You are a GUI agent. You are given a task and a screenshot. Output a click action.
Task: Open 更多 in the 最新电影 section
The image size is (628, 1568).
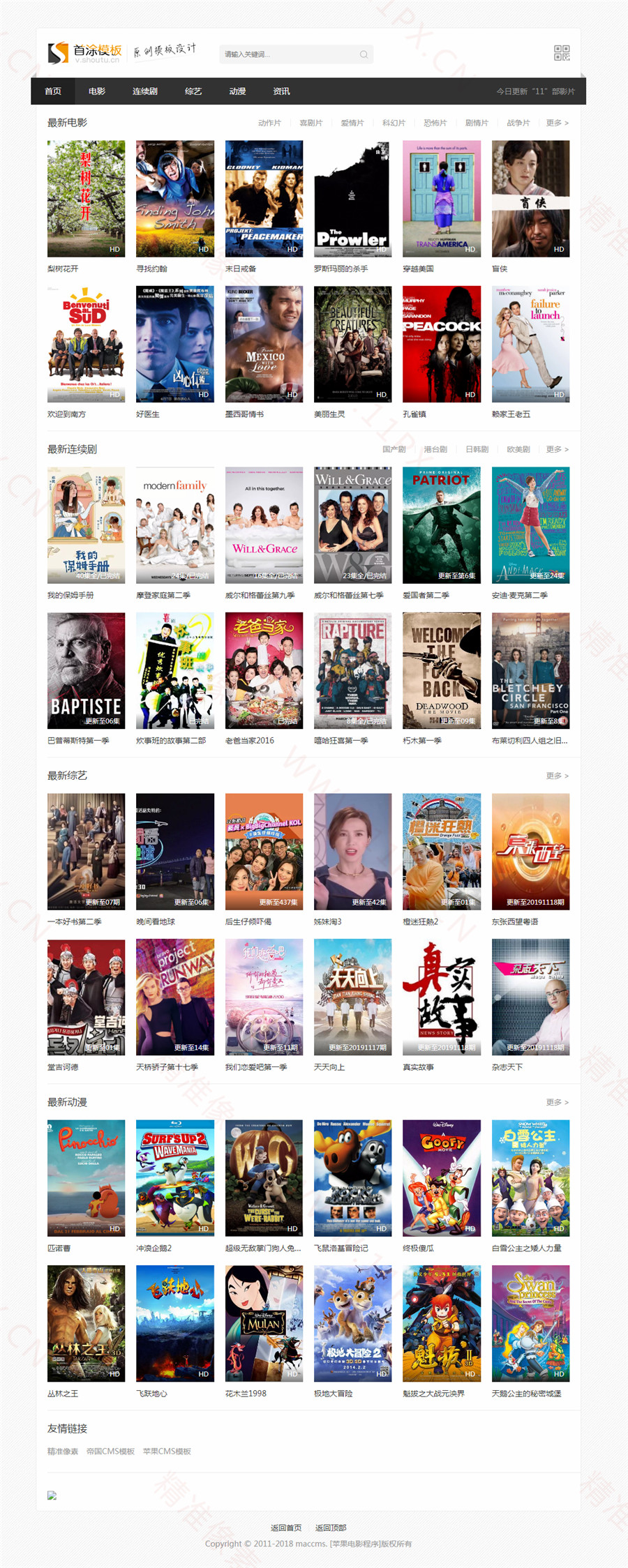point(557,123)
